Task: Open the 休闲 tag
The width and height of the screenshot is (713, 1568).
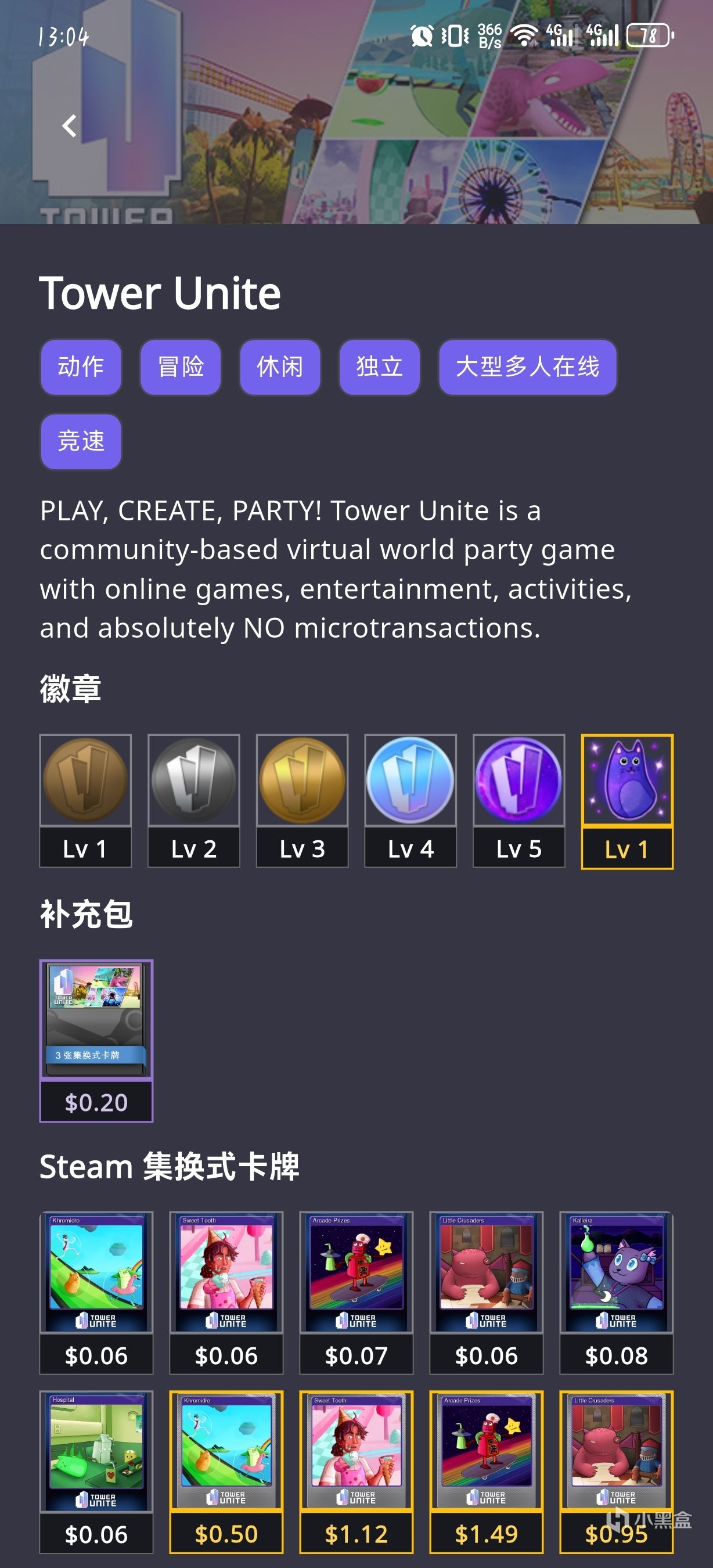Action: (280, 367)
